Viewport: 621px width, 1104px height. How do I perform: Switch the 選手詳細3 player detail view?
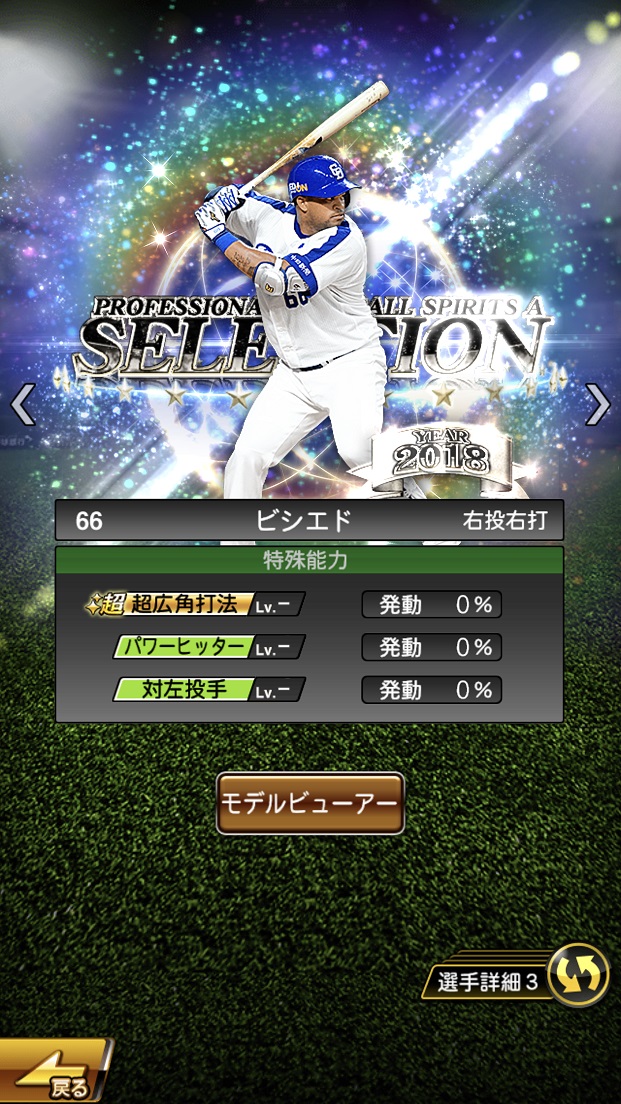pyautogui.click(x=578, y=974)
